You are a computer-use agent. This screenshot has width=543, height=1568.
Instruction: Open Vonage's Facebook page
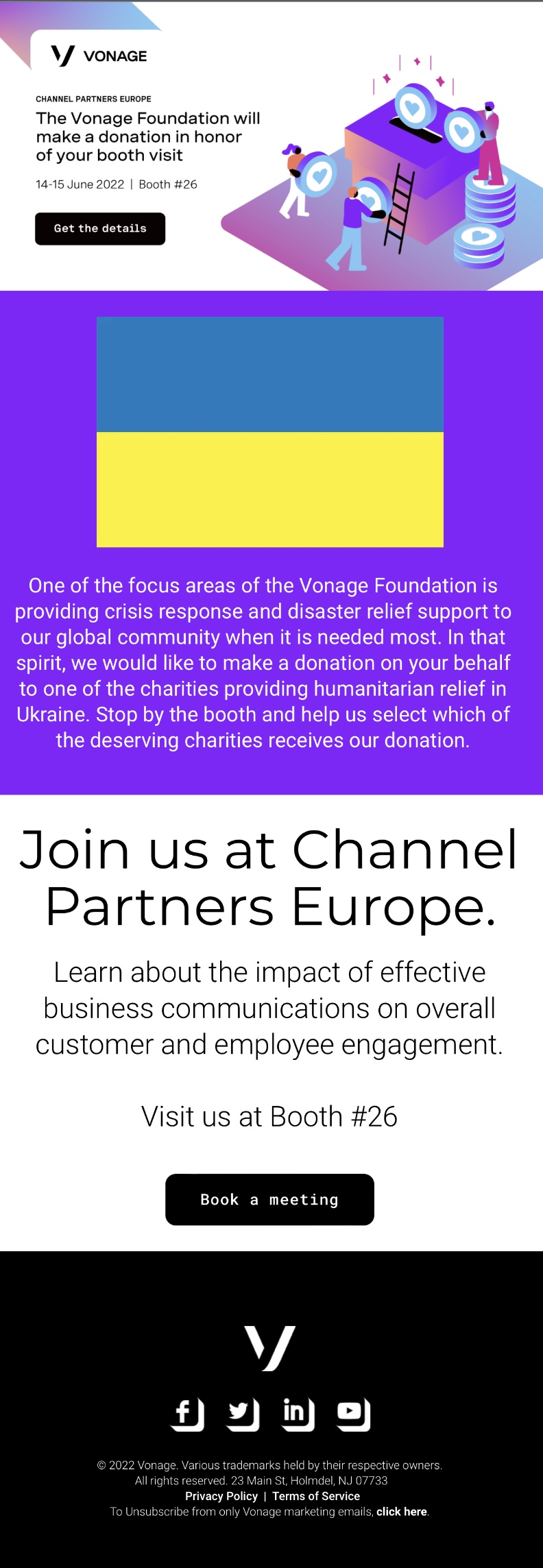pyautogui.click(x=186, y=1414)
